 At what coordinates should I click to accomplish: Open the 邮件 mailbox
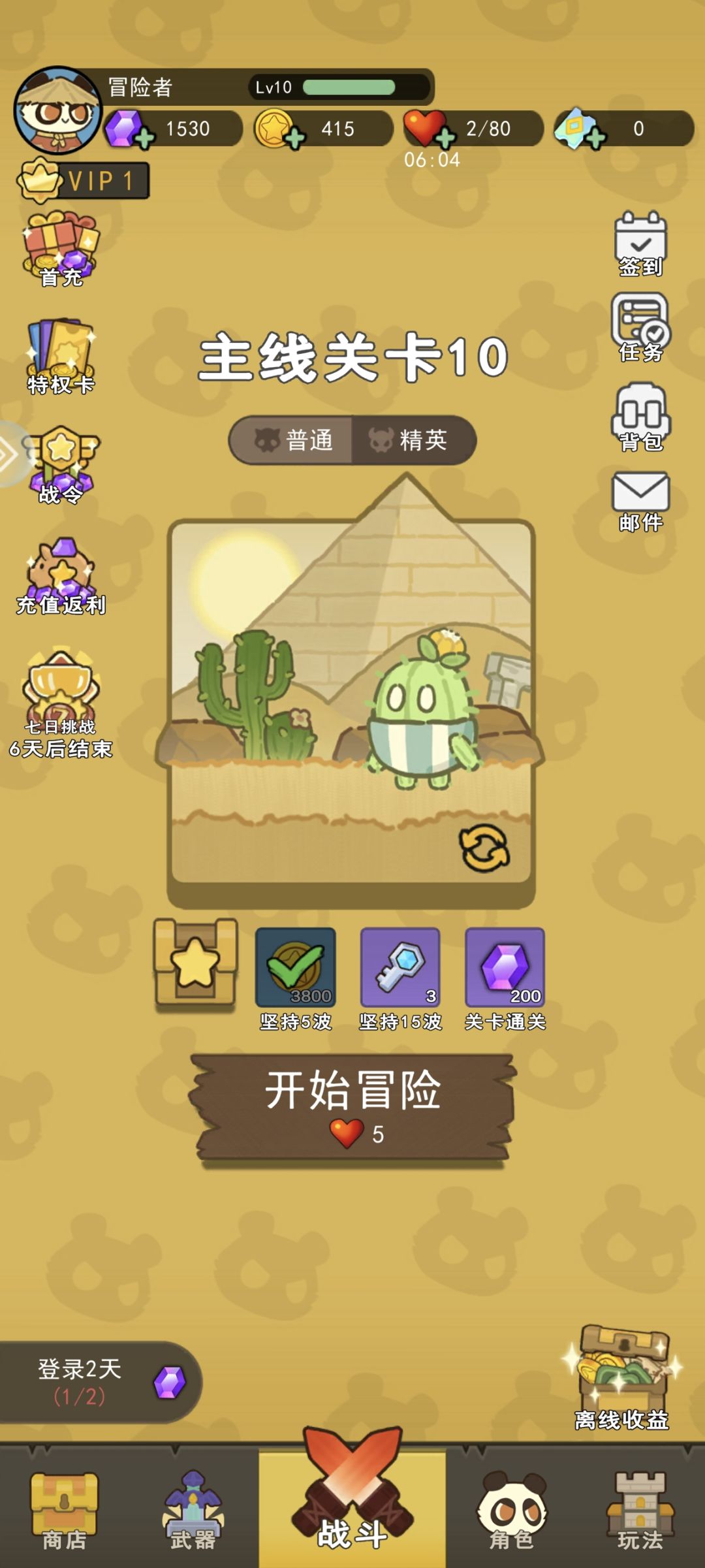[x=640, y=502]
